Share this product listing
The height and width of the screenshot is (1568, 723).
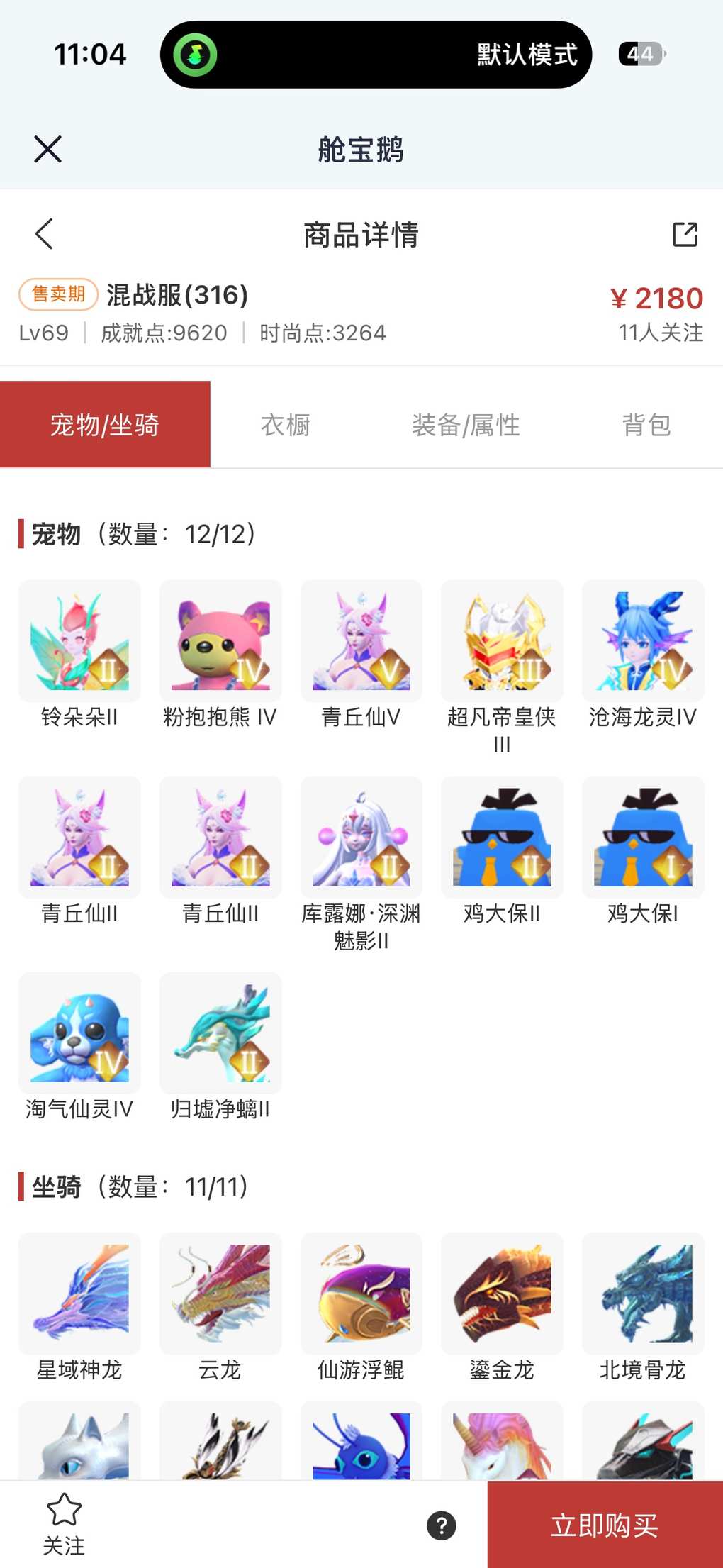point(685,234)
